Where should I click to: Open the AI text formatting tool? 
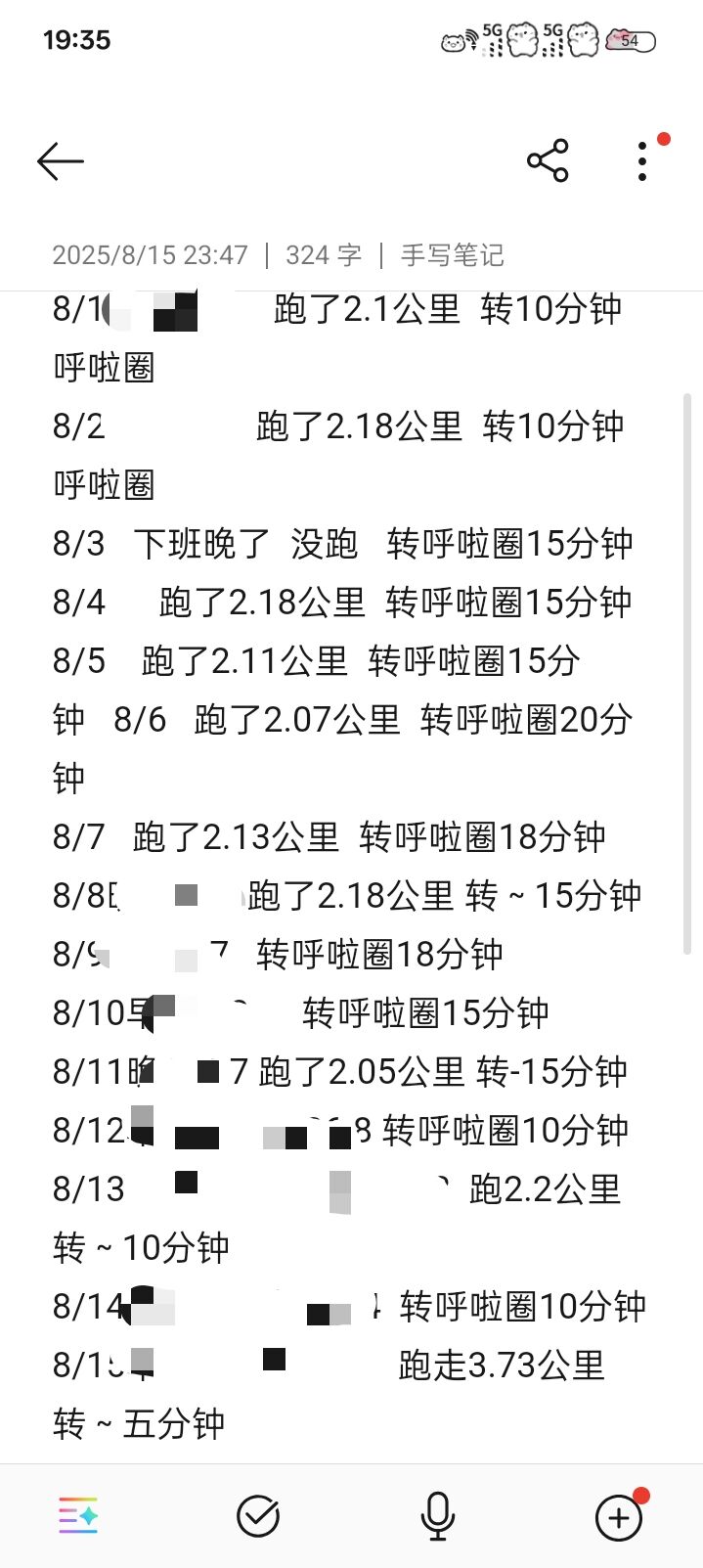[78, 1516]
